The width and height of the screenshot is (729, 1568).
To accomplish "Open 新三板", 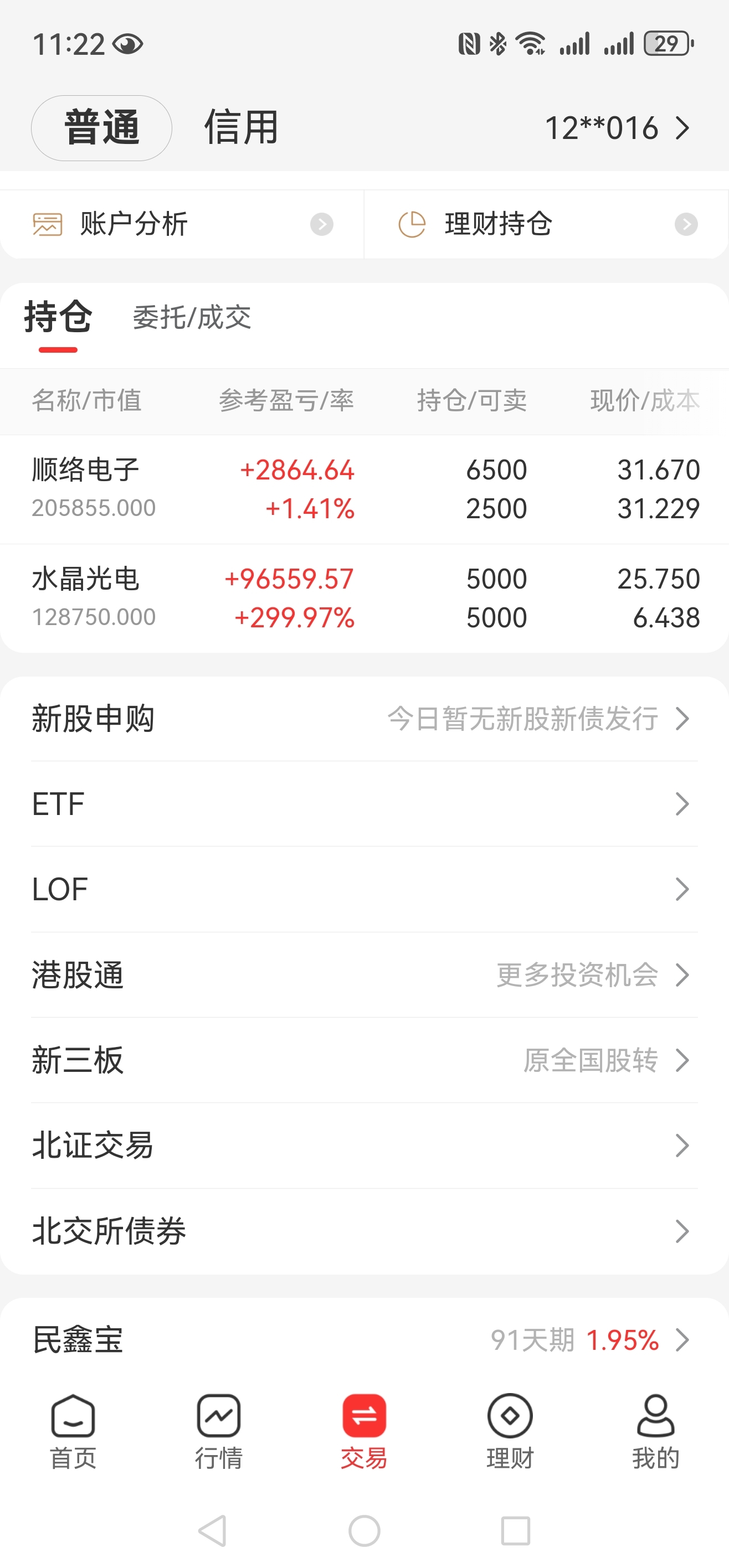I will (364, 1060).
